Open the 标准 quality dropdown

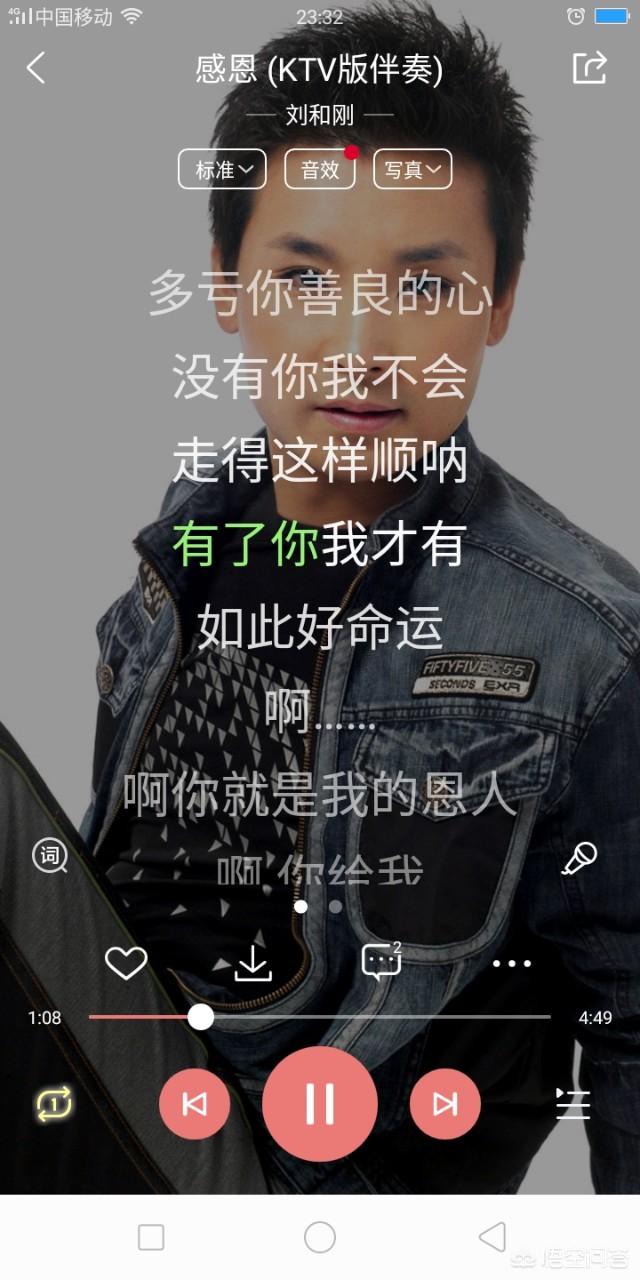(x=222, y=169)
